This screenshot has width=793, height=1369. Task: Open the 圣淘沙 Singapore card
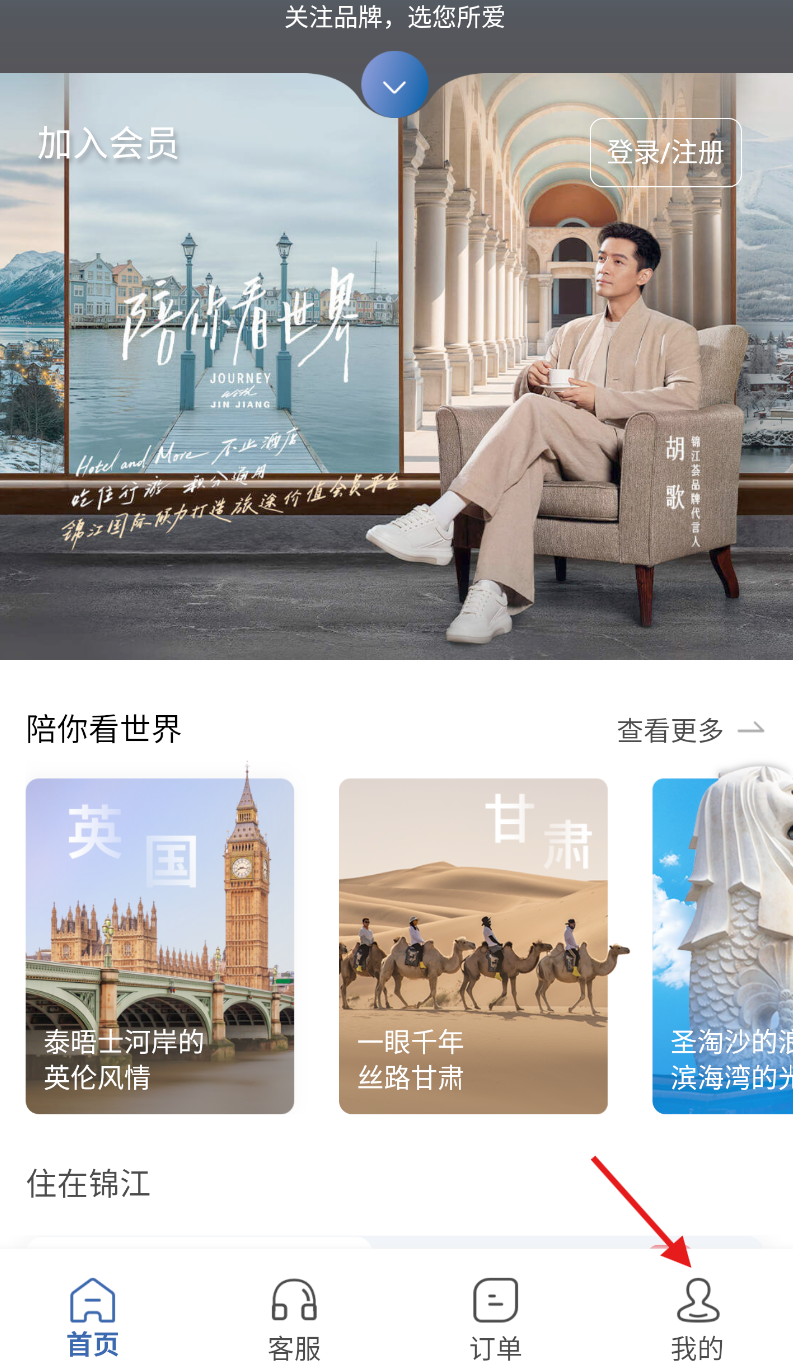point(723,946)
